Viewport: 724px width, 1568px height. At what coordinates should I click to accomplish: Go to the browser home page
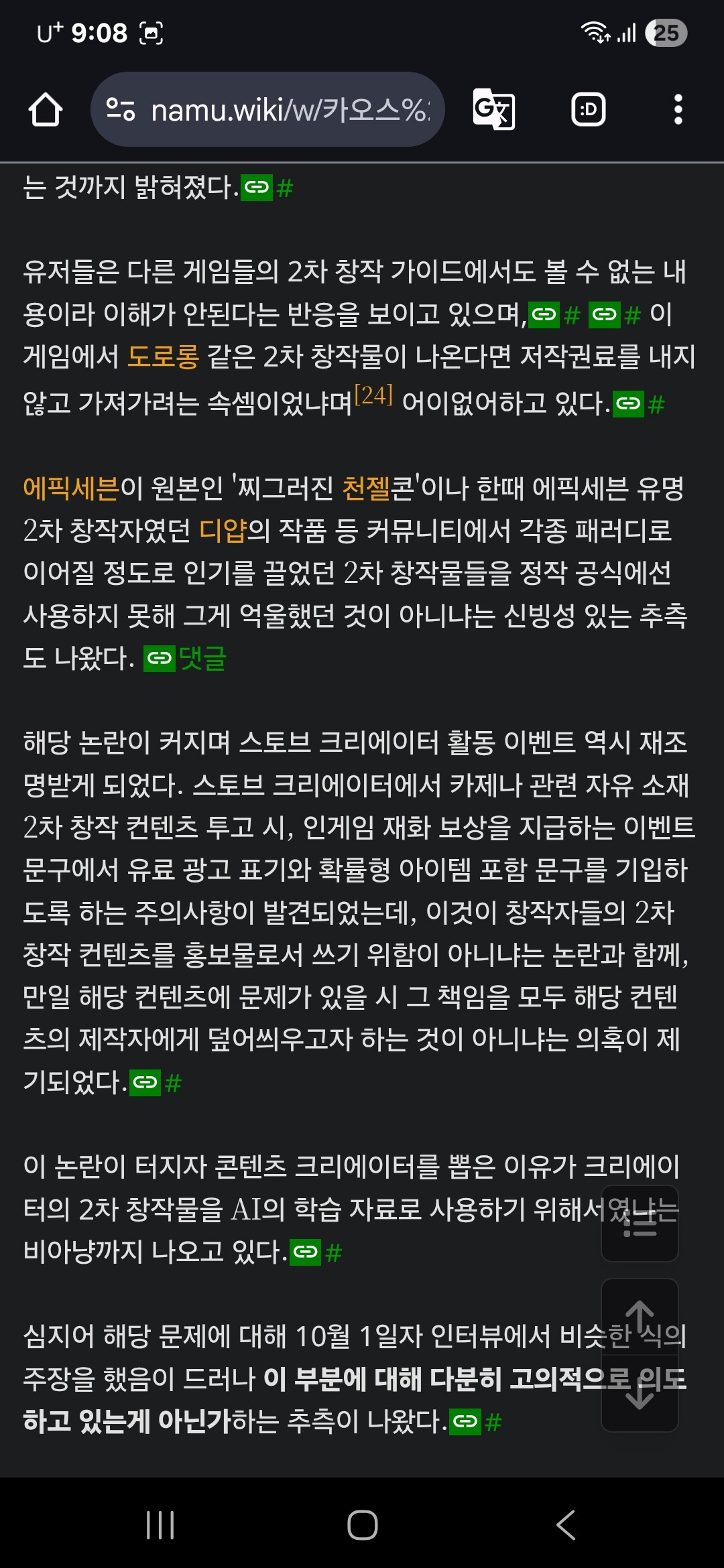pyautogui.click(x=46, y=109)
